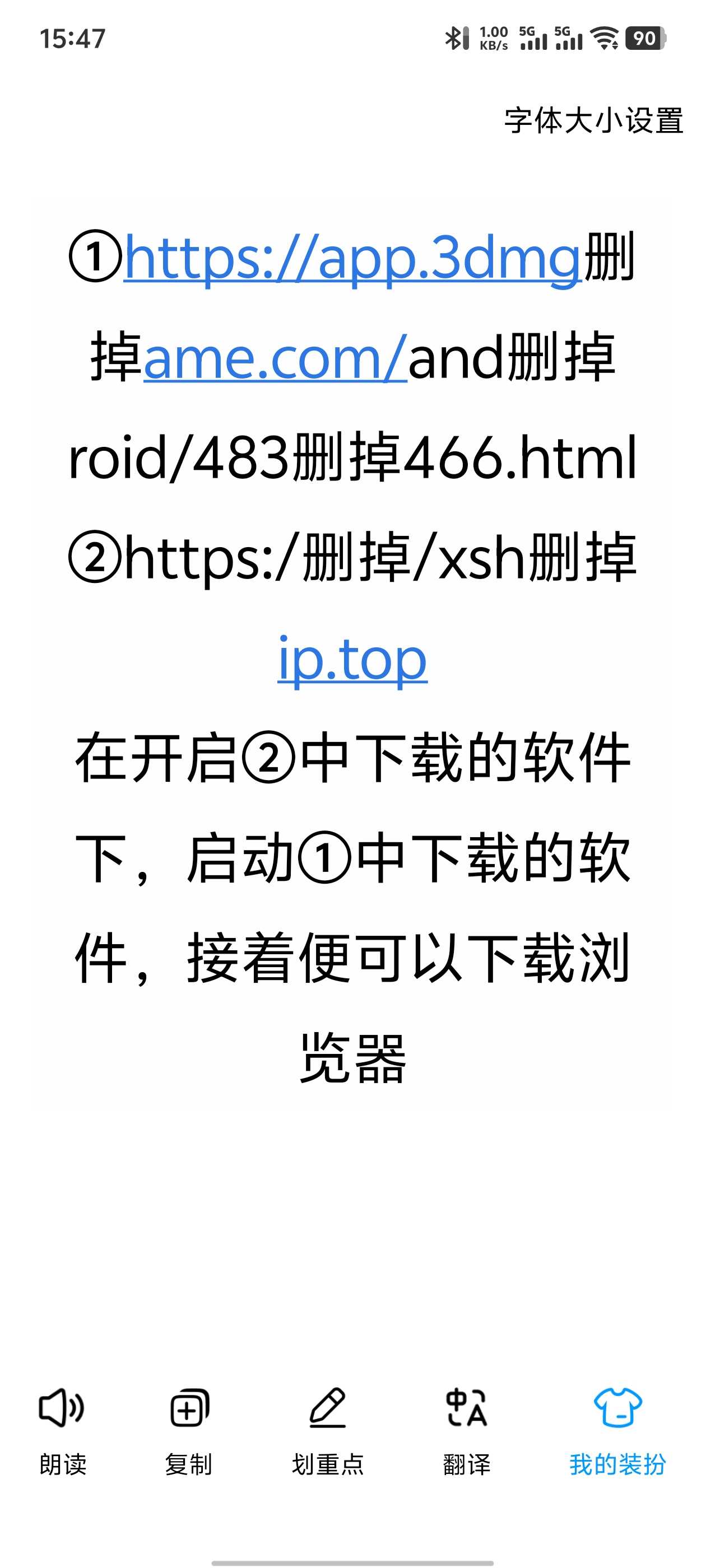This screenshot has width=706, height=1568.
Task: Open the https://app.3dmg link
Action: [354, 258]
